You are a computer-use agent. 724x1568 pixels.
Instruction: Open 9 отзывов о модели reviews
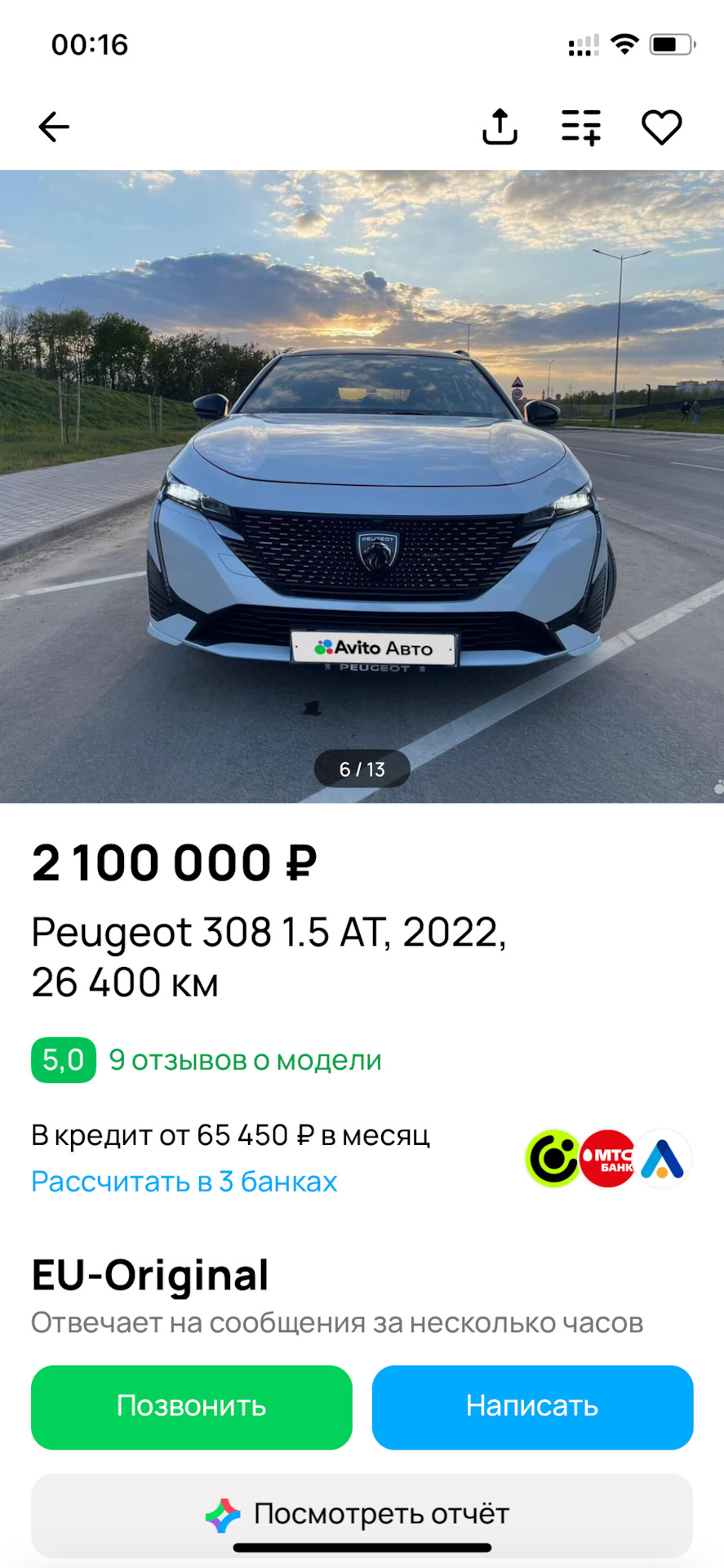tap(245, 1061)
